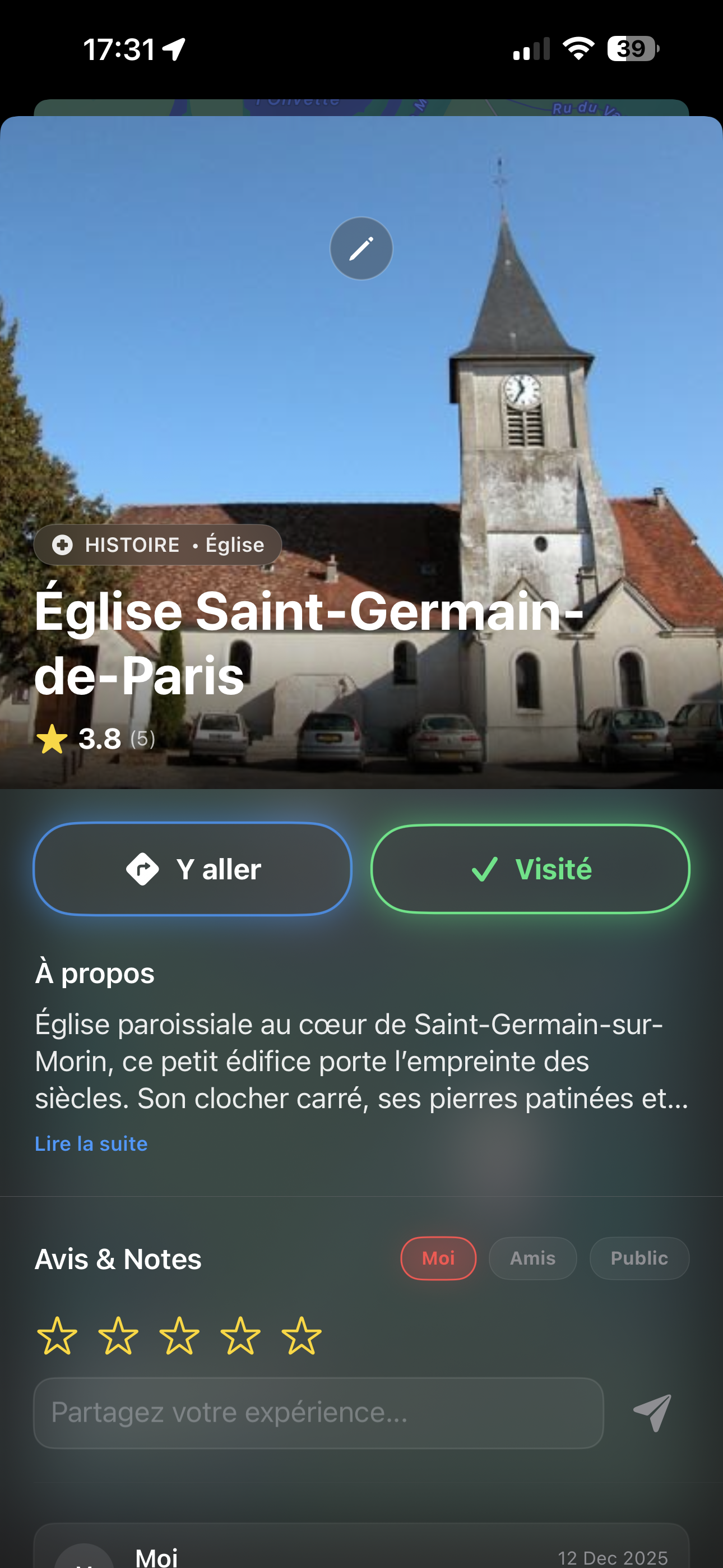The image size is (723, 1568).
Task: Open the HISTOIRE Église category chip
Action: pos(157,545)
